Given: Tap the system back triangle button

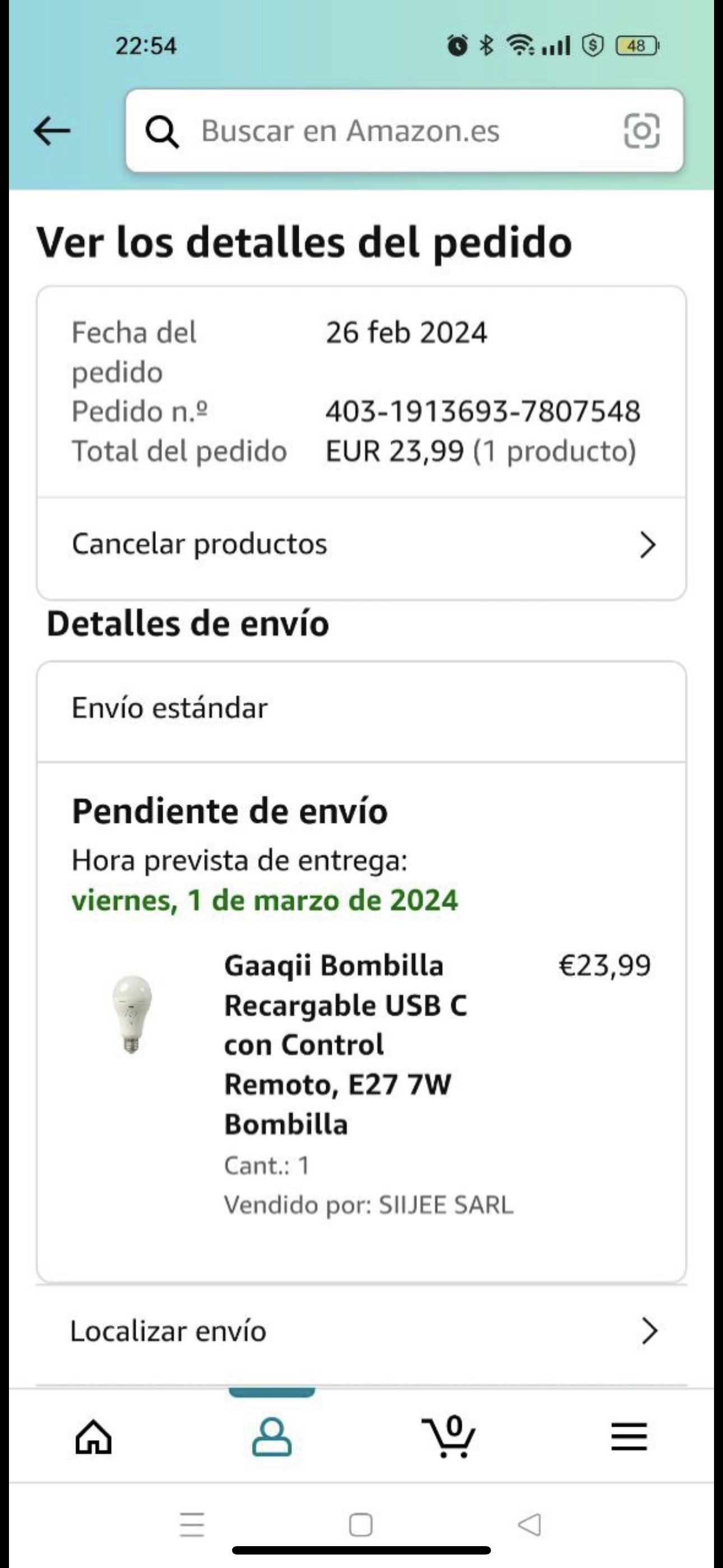Looking at the screenshot, I should [530, 1525].
